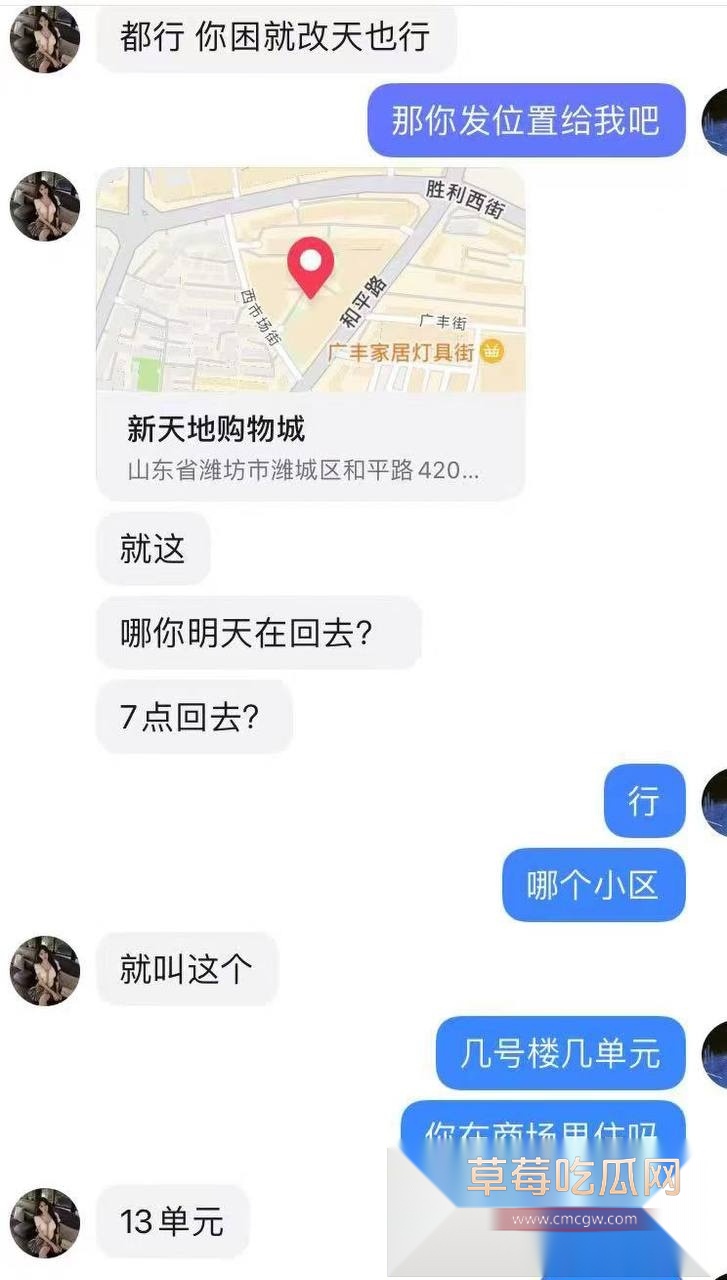Open the avatar beside the 就叫这个 message

(45, 970)
